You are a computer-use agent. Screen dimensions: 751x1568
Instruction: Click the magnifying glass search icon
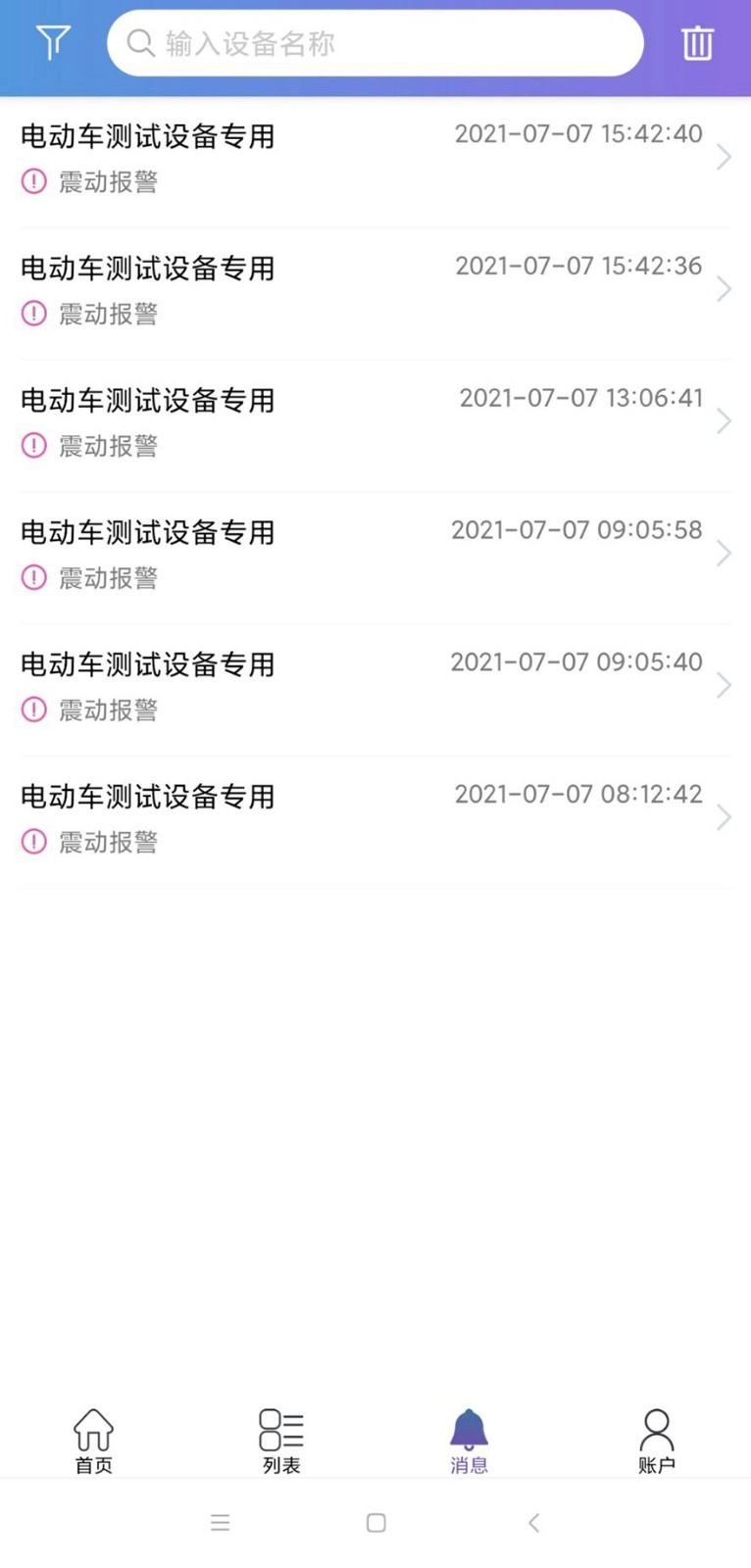point(140,42)
